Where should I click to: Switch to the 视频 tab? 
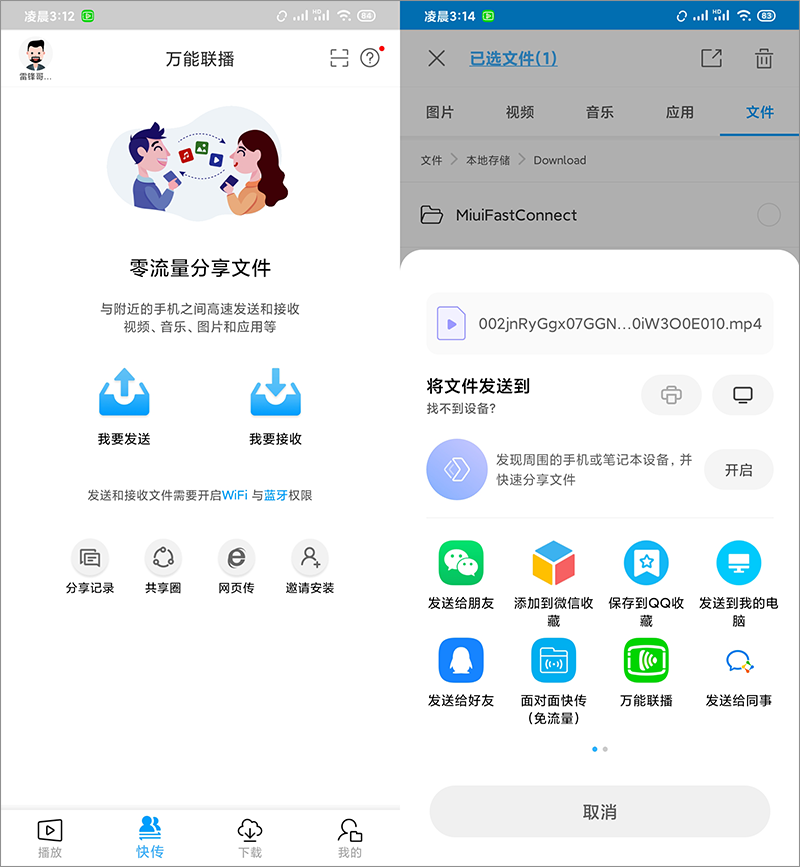[519, 112]
